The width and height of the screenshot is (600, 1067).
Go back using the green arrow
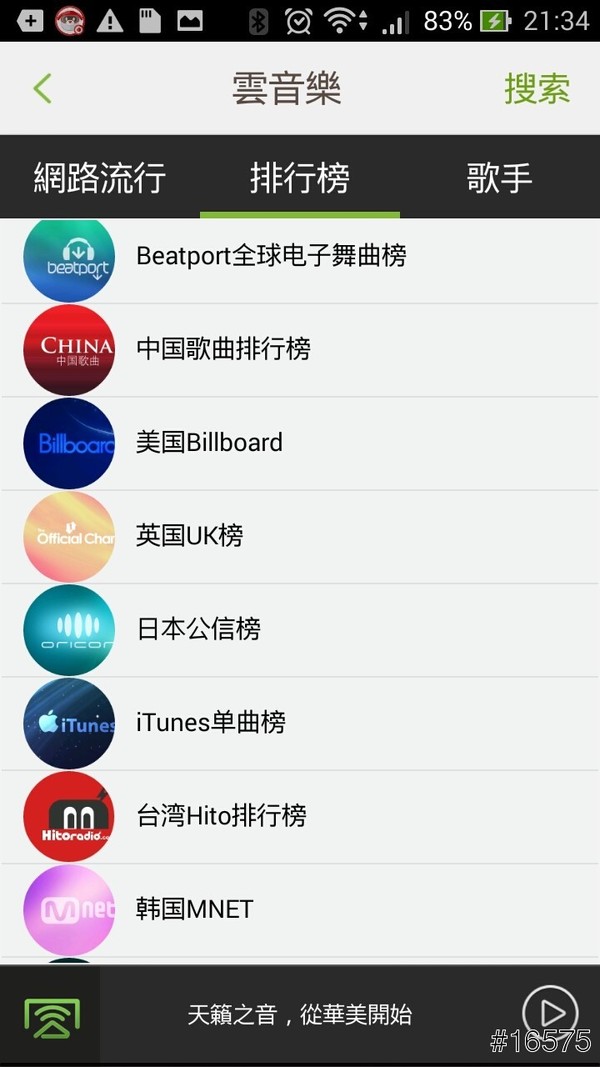click(42, 88)
